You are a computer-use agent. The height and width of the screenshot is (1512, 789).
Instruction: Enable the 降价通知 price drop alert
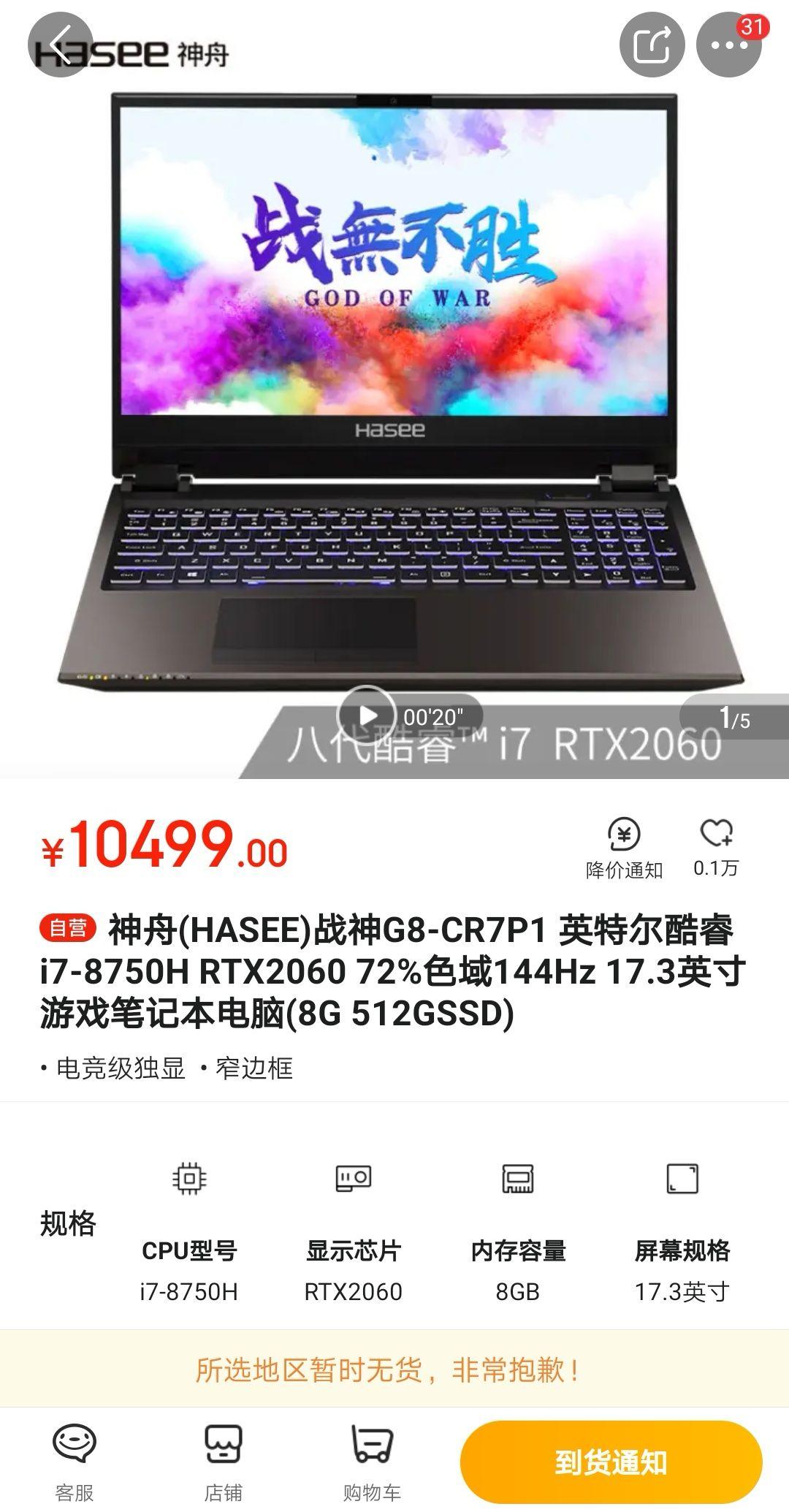point(624,848)
